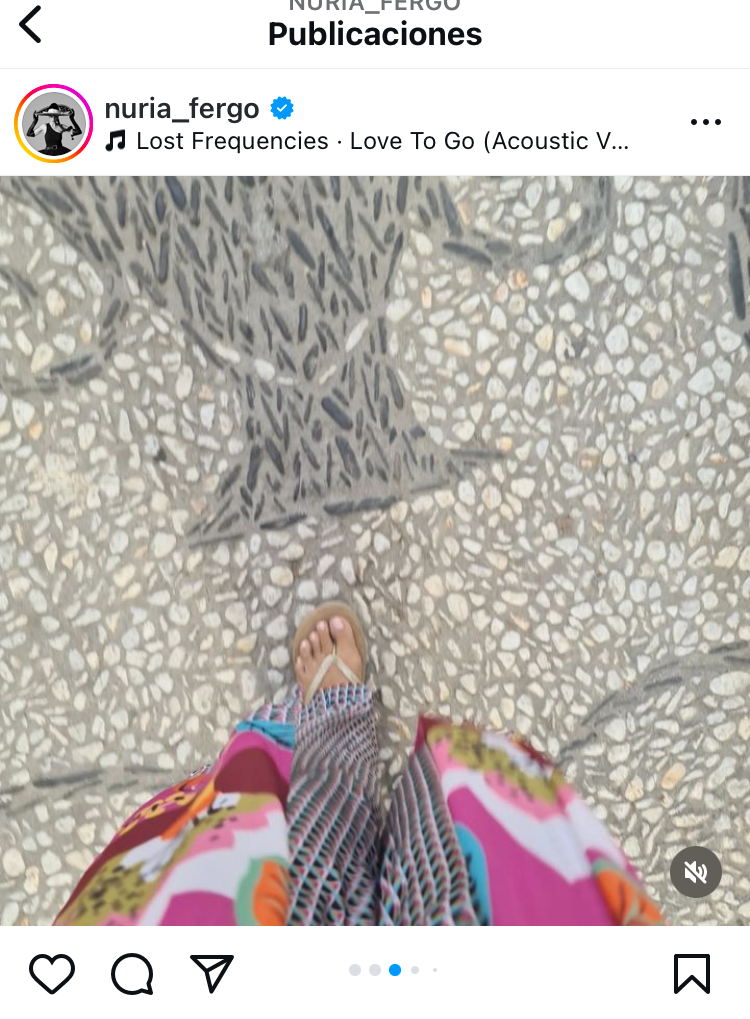Go back from Publicaciones
Viewport: 750px width, 1019px height.
pyautogui.click(x=31, y=24)
